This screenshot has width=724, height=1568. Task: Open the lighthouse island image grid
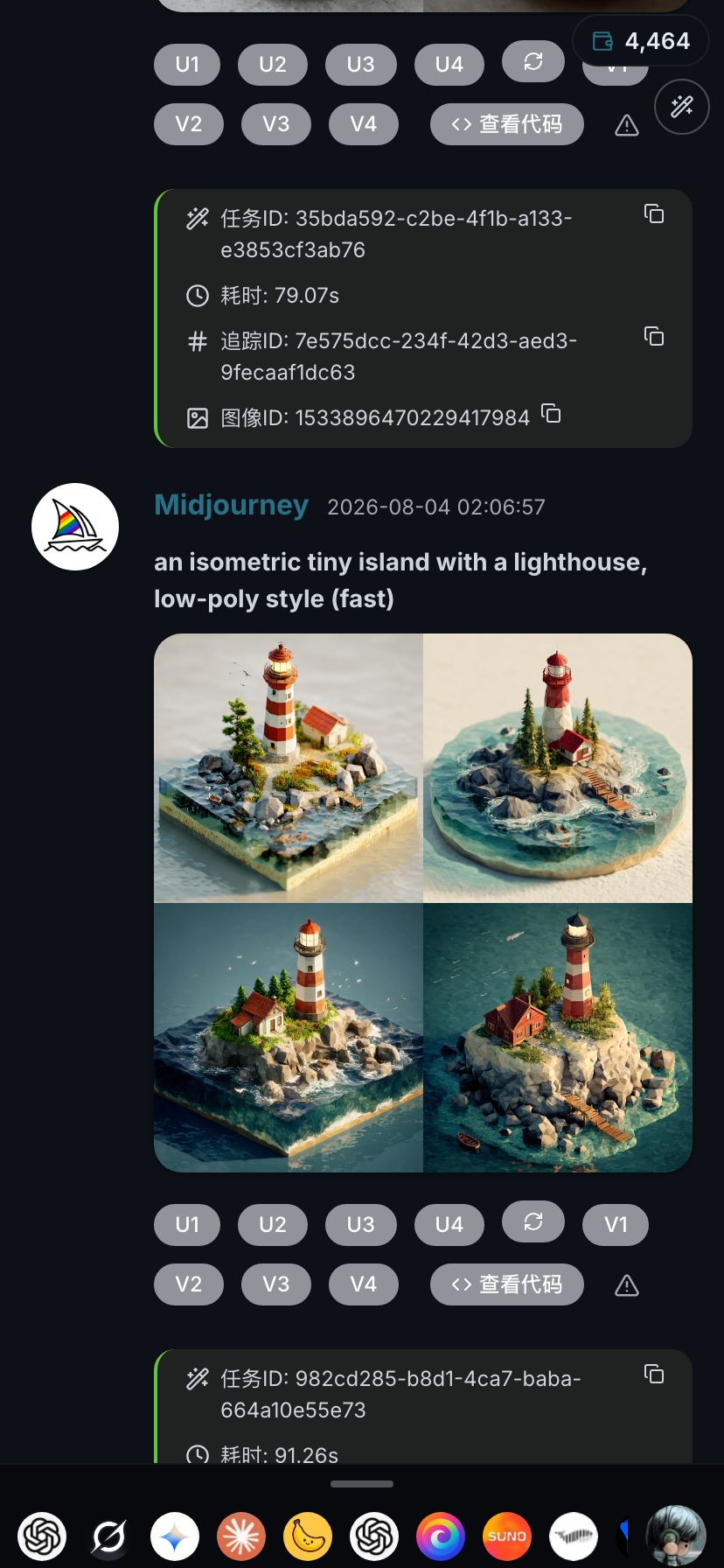tap(423, 903)
